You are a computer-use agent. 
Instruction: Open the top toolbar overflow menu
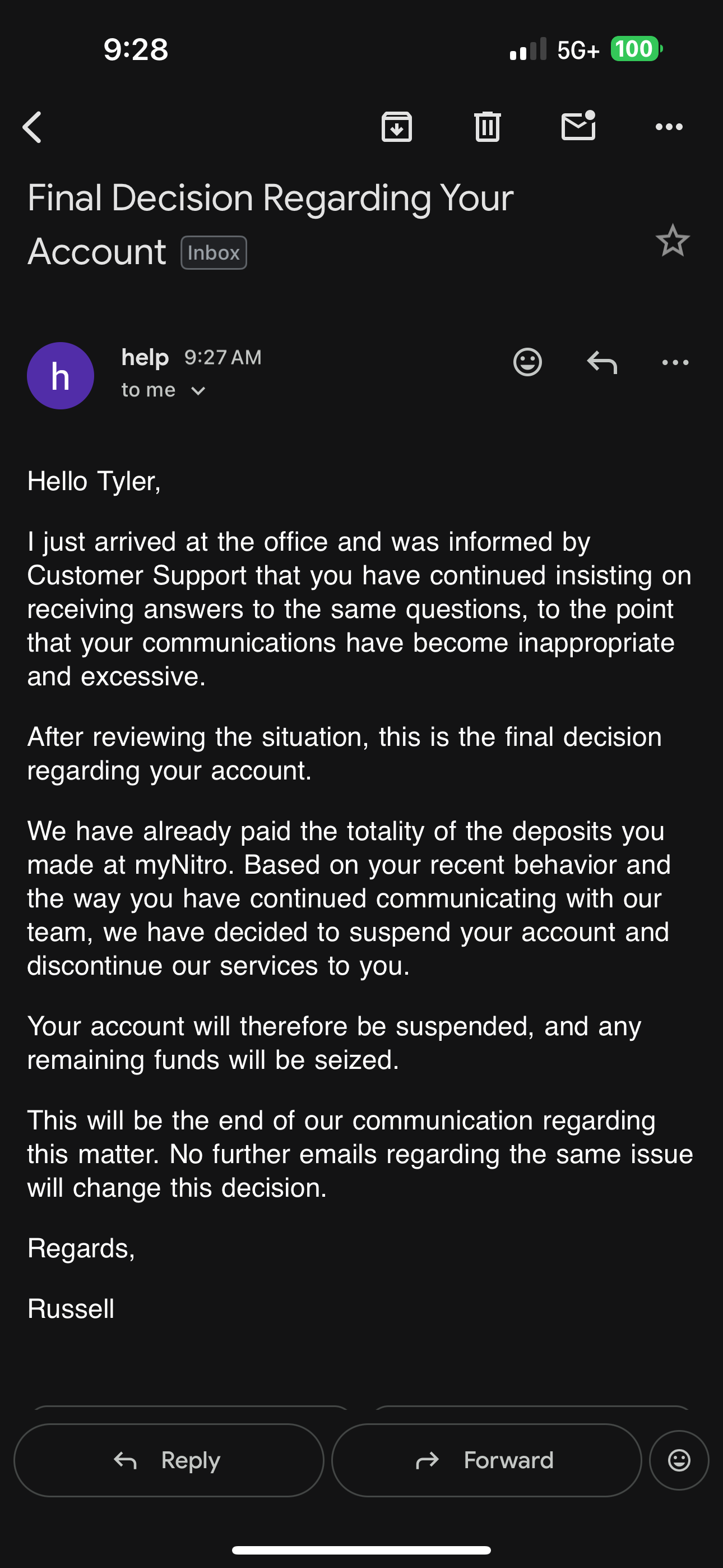pos(669,127)
